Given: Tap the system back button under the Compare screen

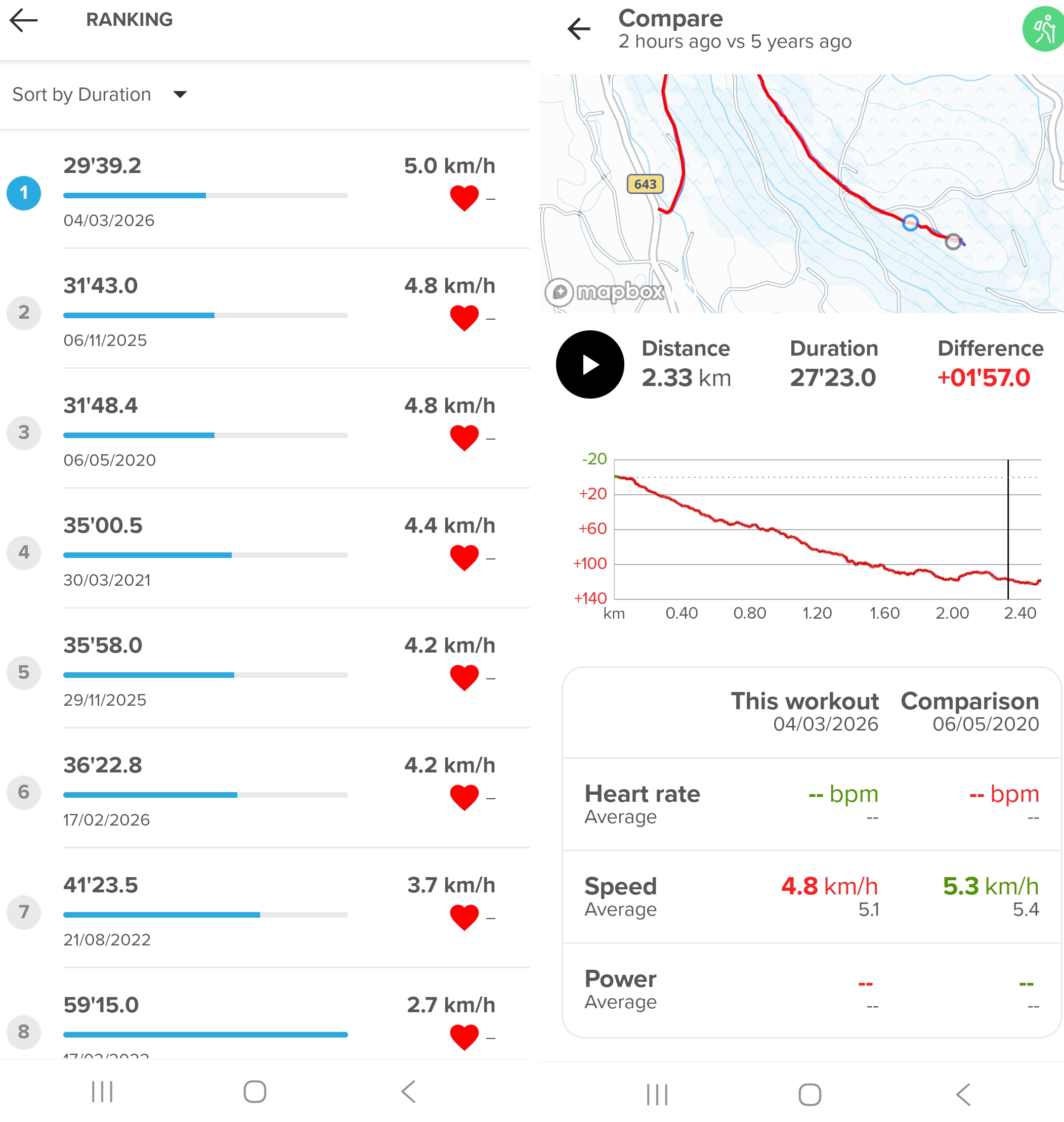Looking at the screenshot, I should click(962, 1094).
